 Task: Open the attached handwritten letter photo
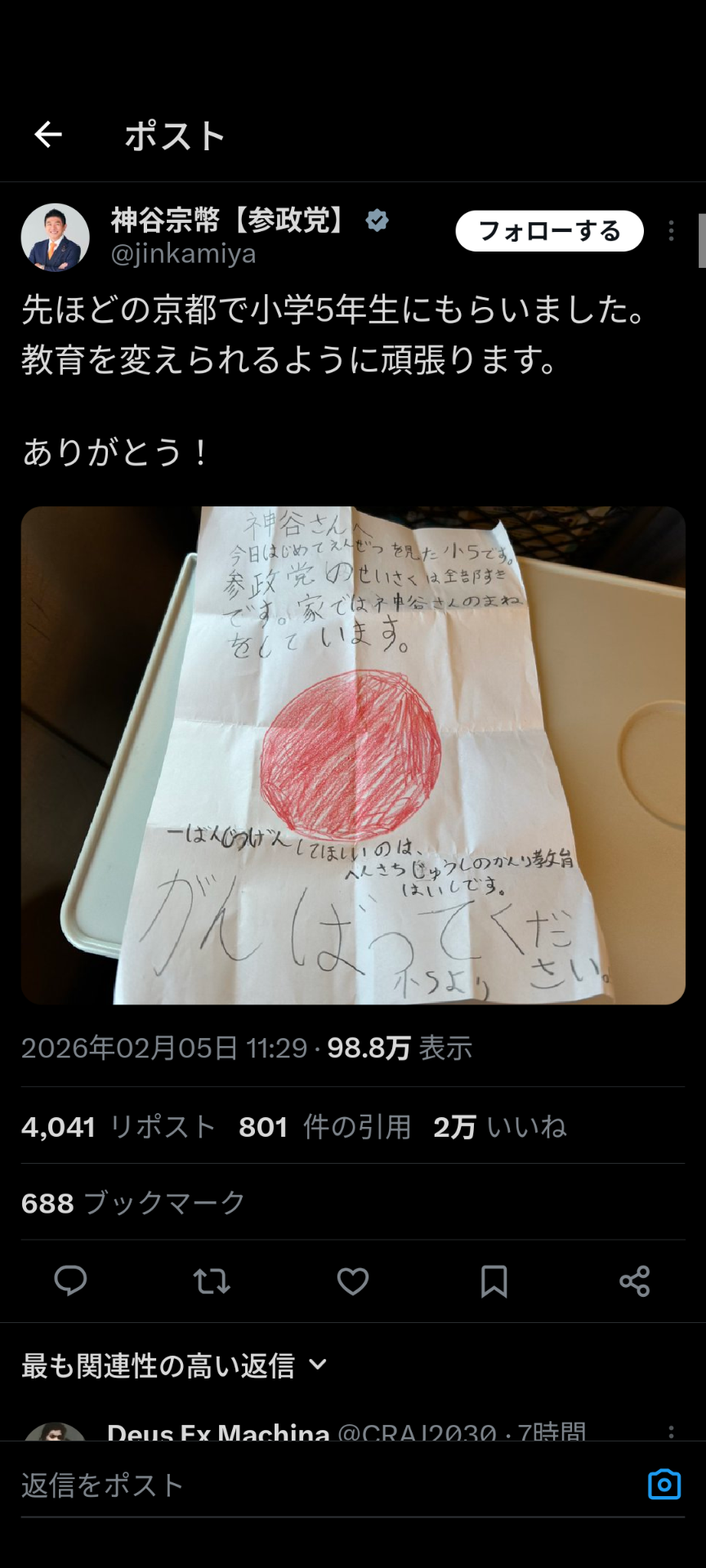point(353,755)
